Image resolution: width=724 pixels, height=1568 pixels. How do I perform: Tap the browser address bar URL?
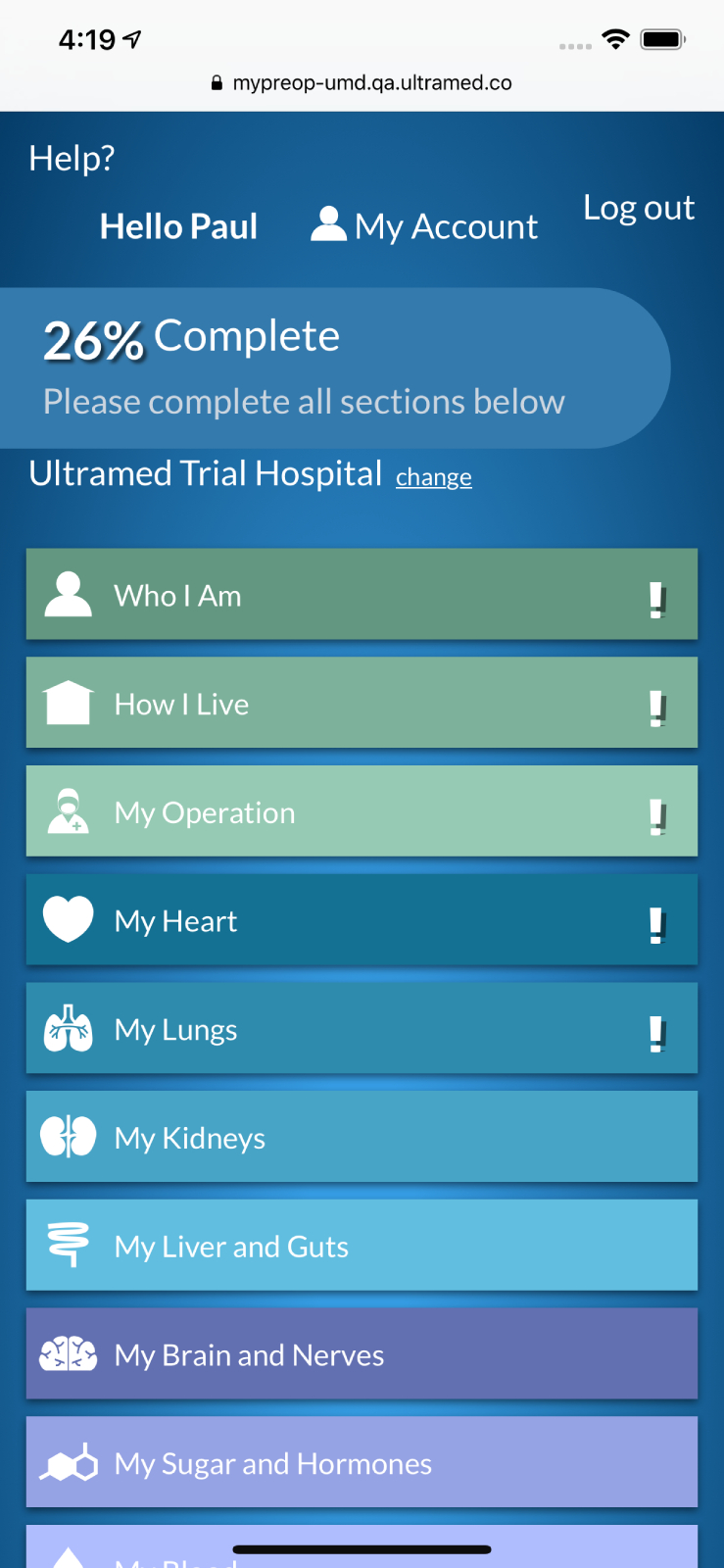point(371,83)
